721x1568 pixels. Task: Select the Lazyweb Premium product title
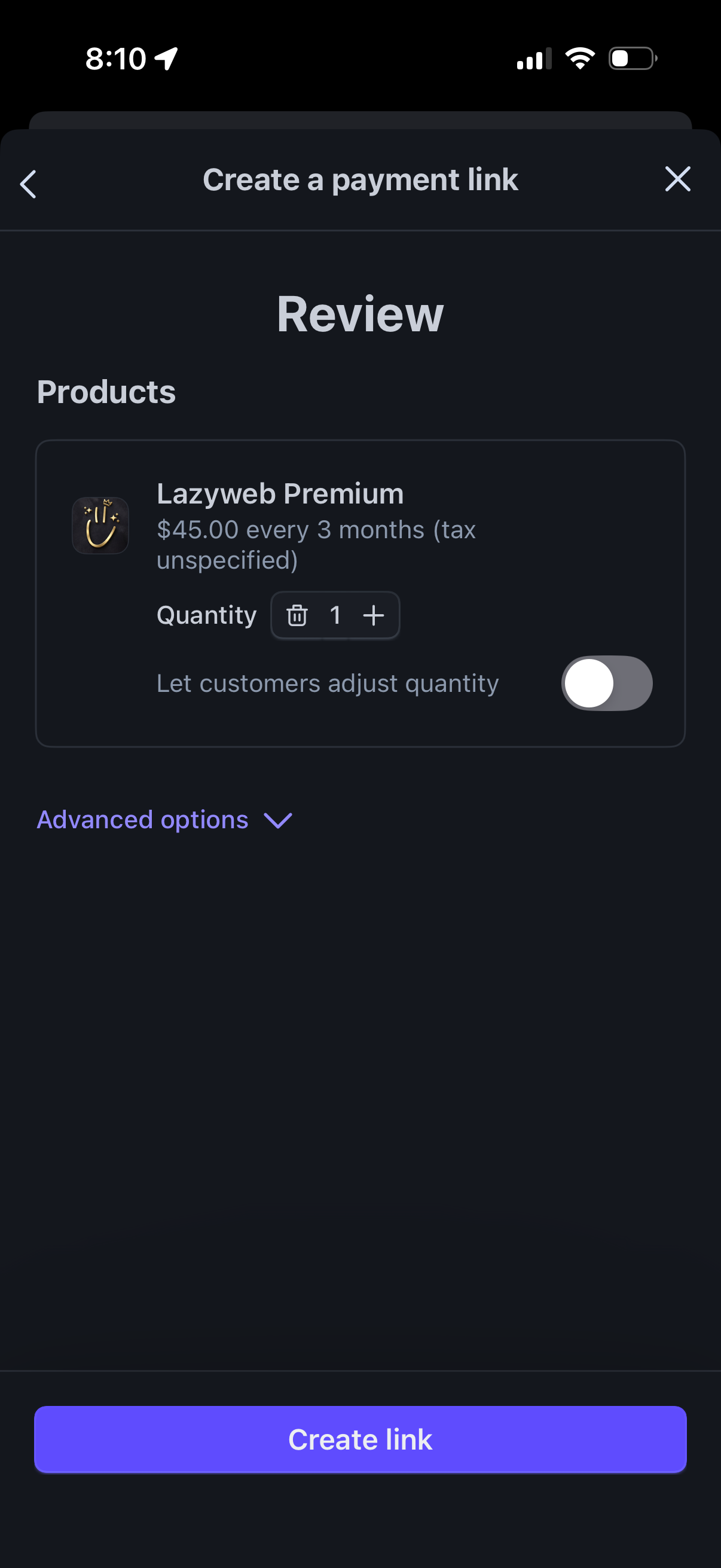pyautogui.click(x=279, y=493)
